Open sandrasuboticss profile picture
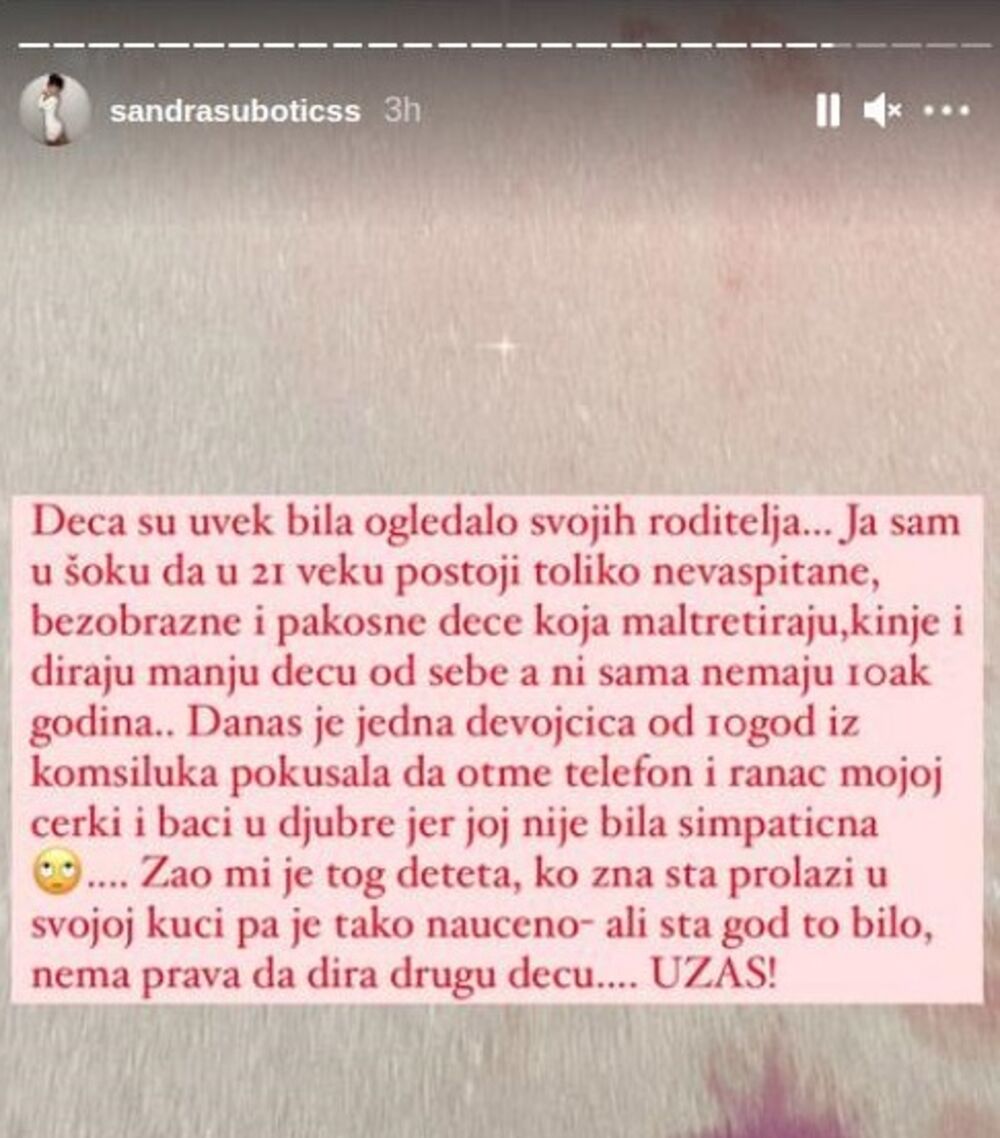This screenshot has width=1000, height=1138. pos(54,110)
